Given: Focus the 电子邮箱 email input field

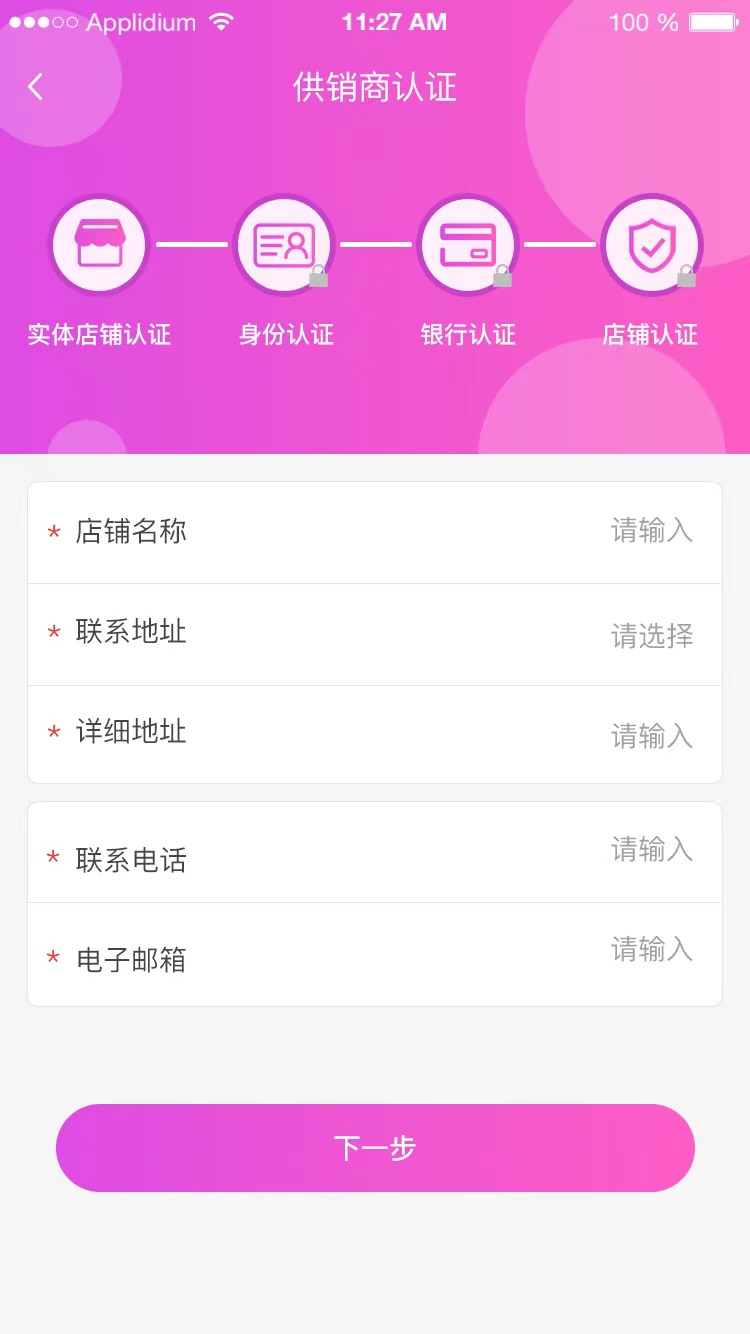Looking at the screenshot, I should (651, 950).
